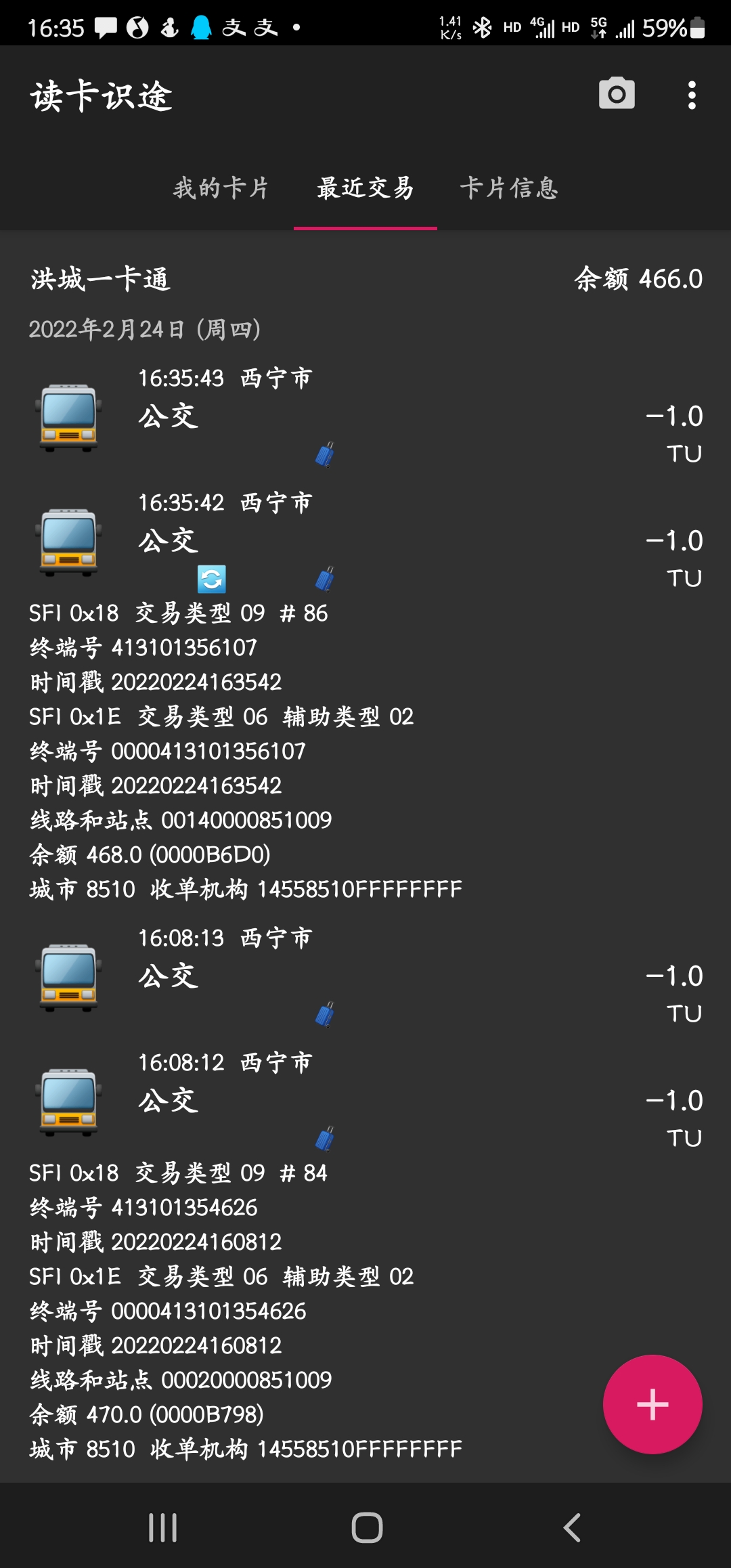Expand the 16:08:13 西宁市 bus transaction
This screenshot has width=731, height=1568.
pyautogui.click(x=365, y=976)
